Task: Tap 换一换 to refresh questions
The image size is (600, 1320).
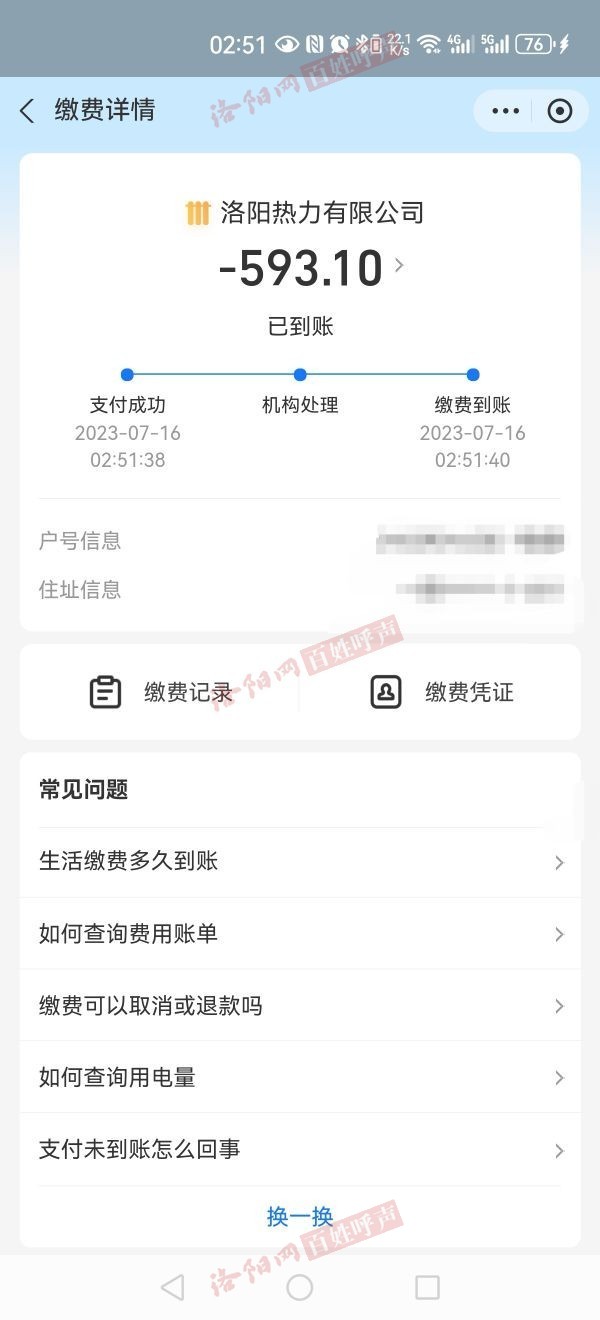Action: [300, 1217]
